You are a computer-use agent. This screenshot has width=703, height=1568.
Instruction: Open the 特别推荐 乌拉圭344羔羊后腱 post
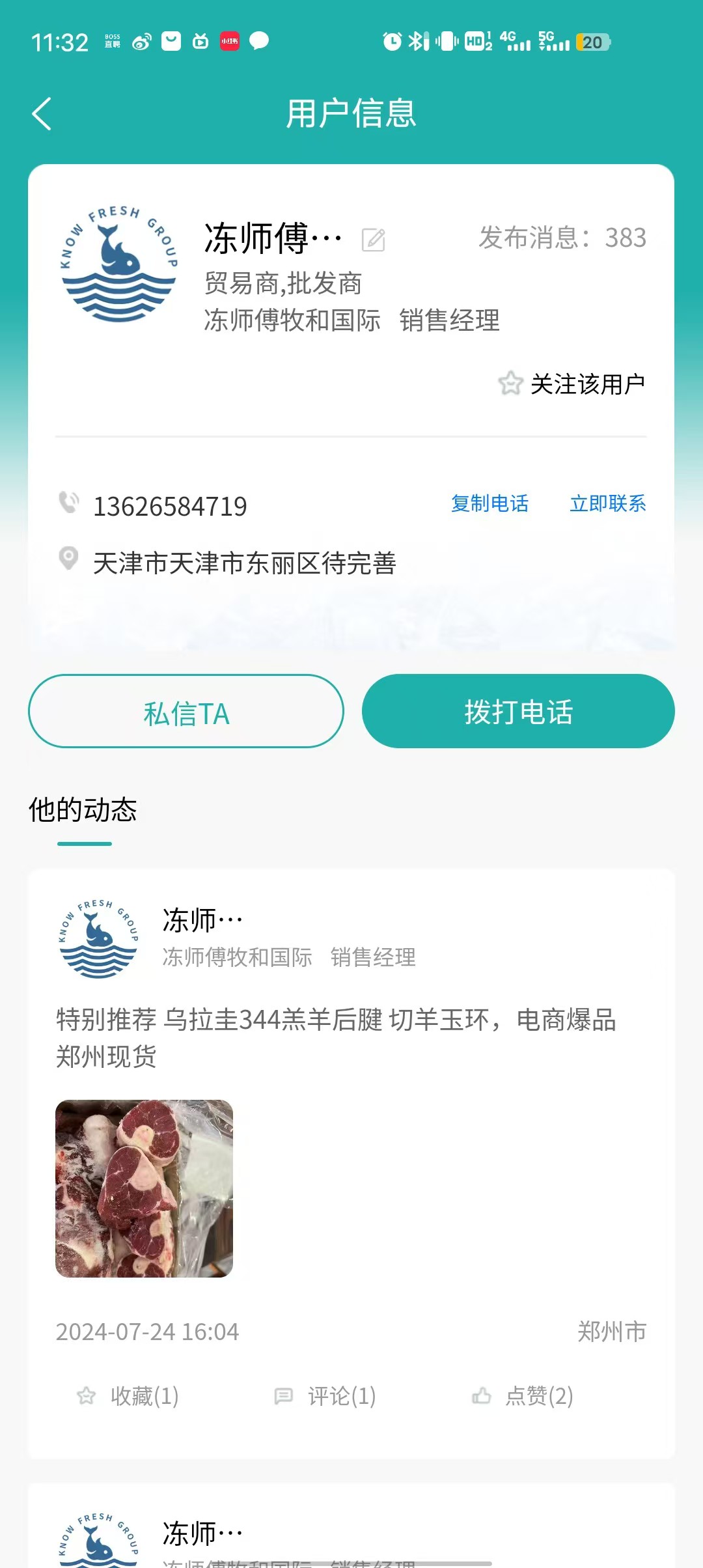point(336,1037)
